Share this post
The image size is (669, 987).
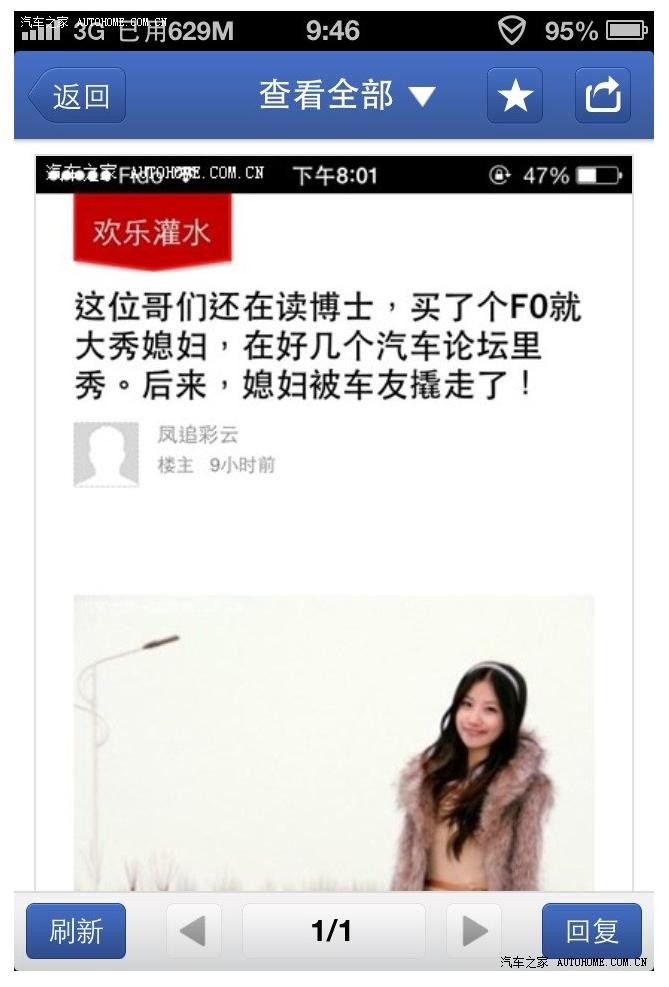602,96
